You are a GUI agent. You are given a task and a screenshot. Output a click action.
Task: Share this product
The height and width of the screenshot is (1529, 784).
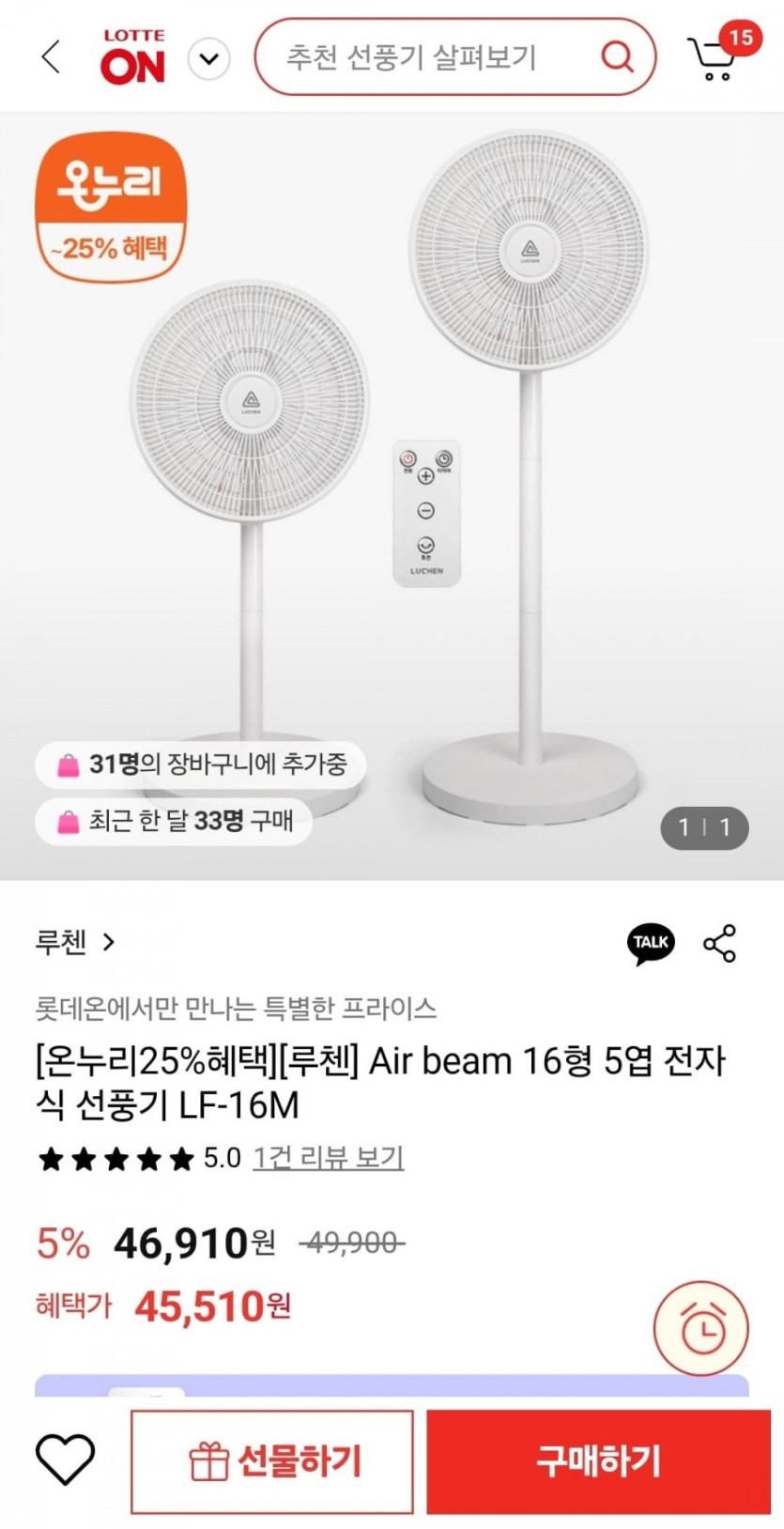(x=719, y=943)
